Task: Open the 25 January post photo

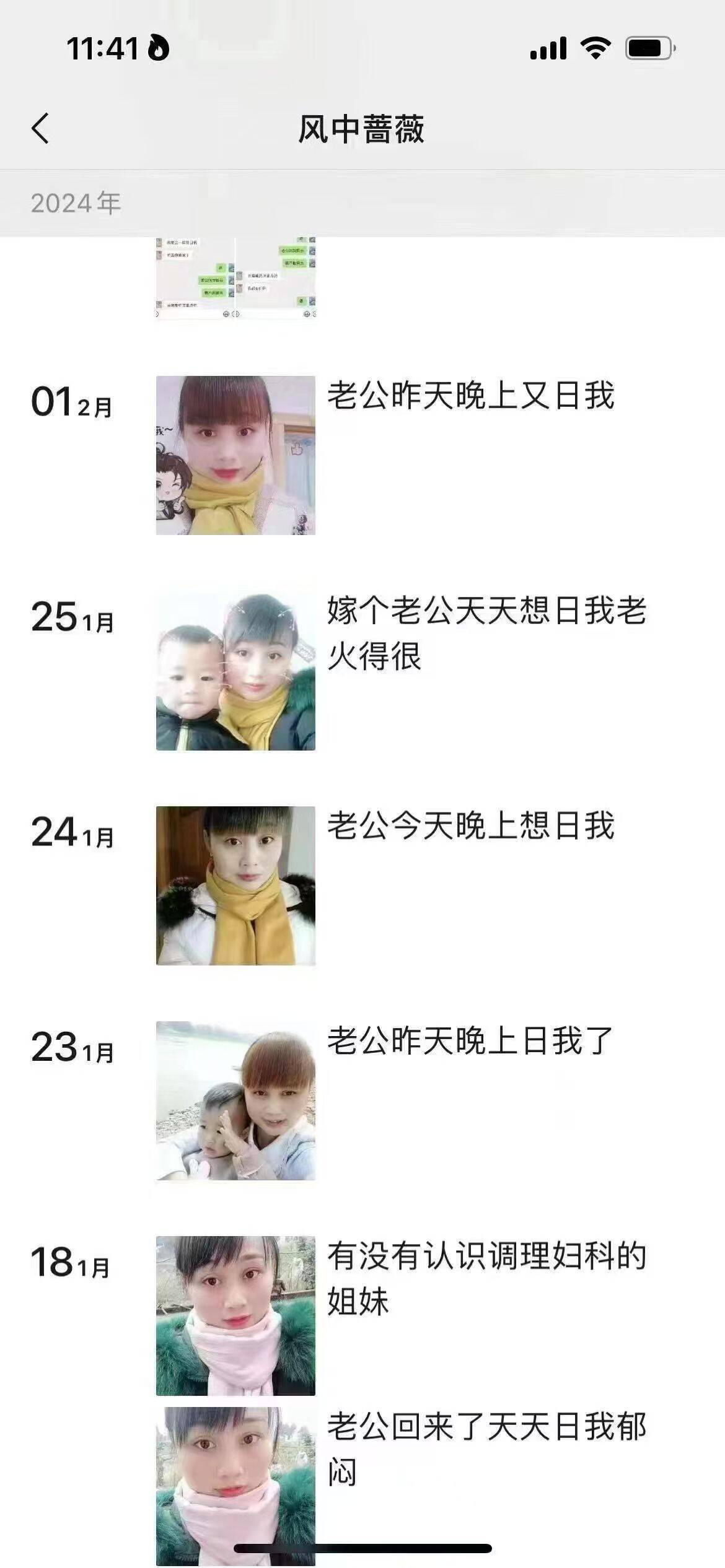Action: click(x=235, y=671)
